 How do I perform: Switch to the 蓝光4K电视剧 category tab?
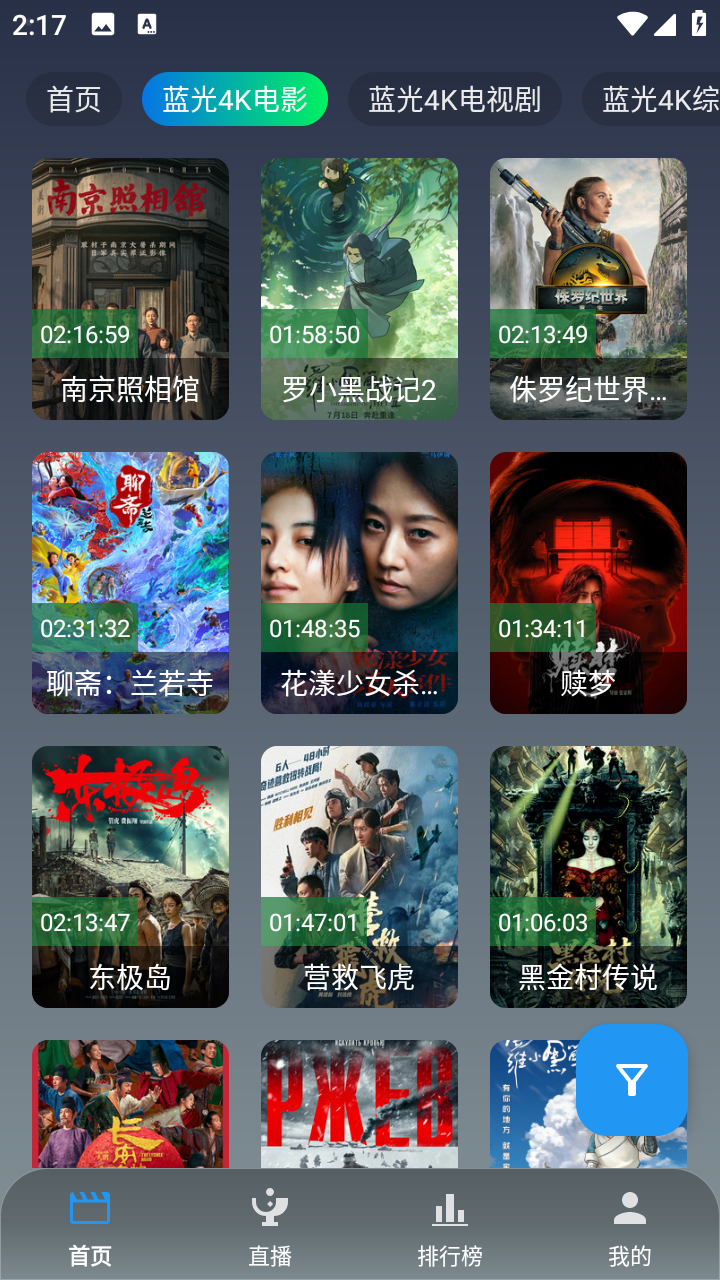point(455,99)
